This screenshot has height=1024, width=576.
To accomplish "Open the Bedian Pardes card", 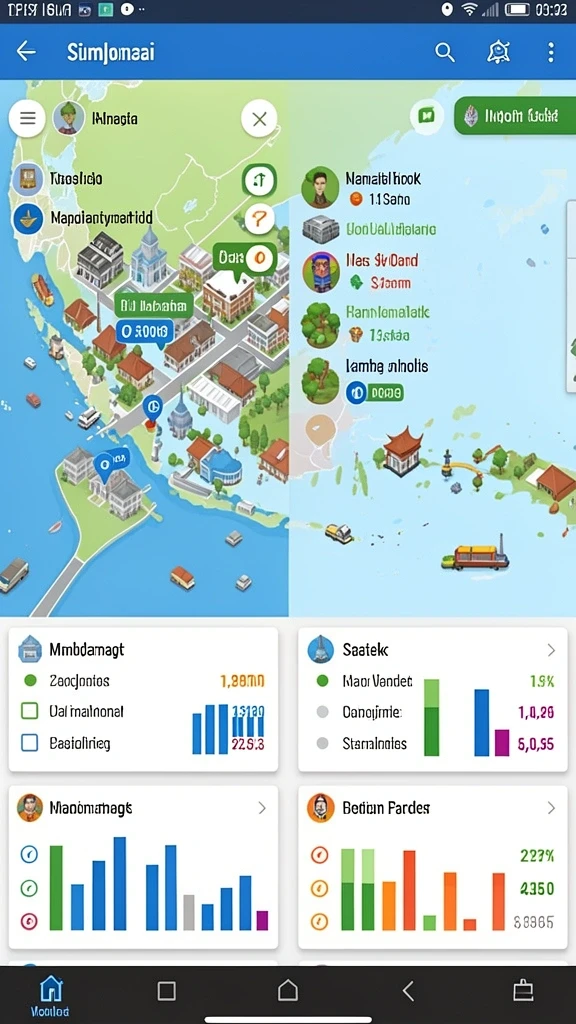I will [432, 867].
